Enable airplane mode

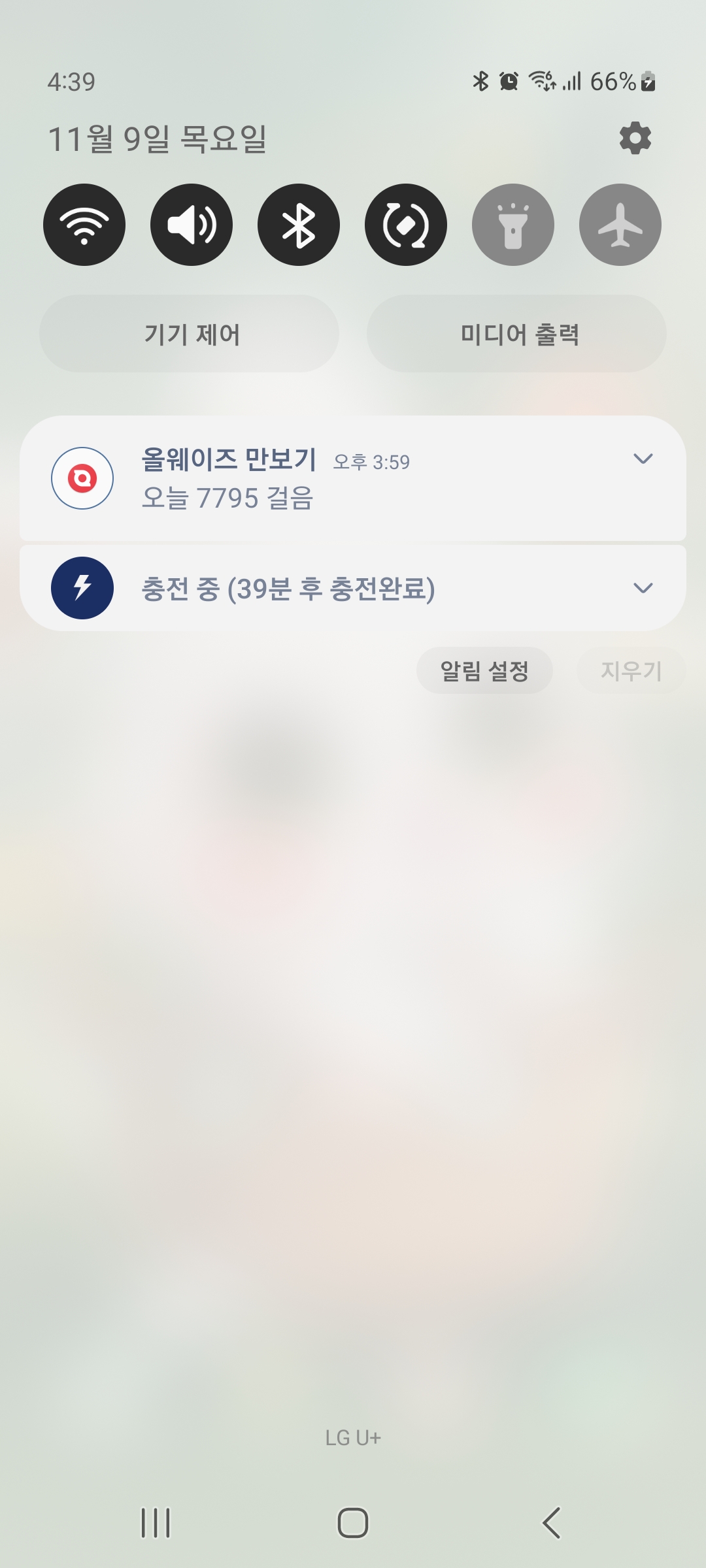[620, 225]
